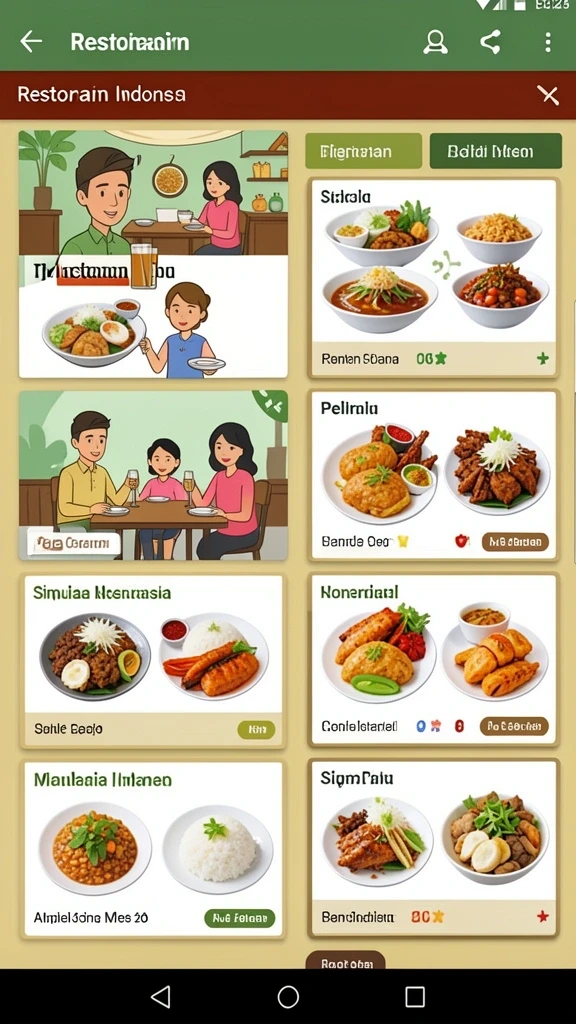Open the Simulaa card
The image size is (576, 1024).
tap(153, 661)
